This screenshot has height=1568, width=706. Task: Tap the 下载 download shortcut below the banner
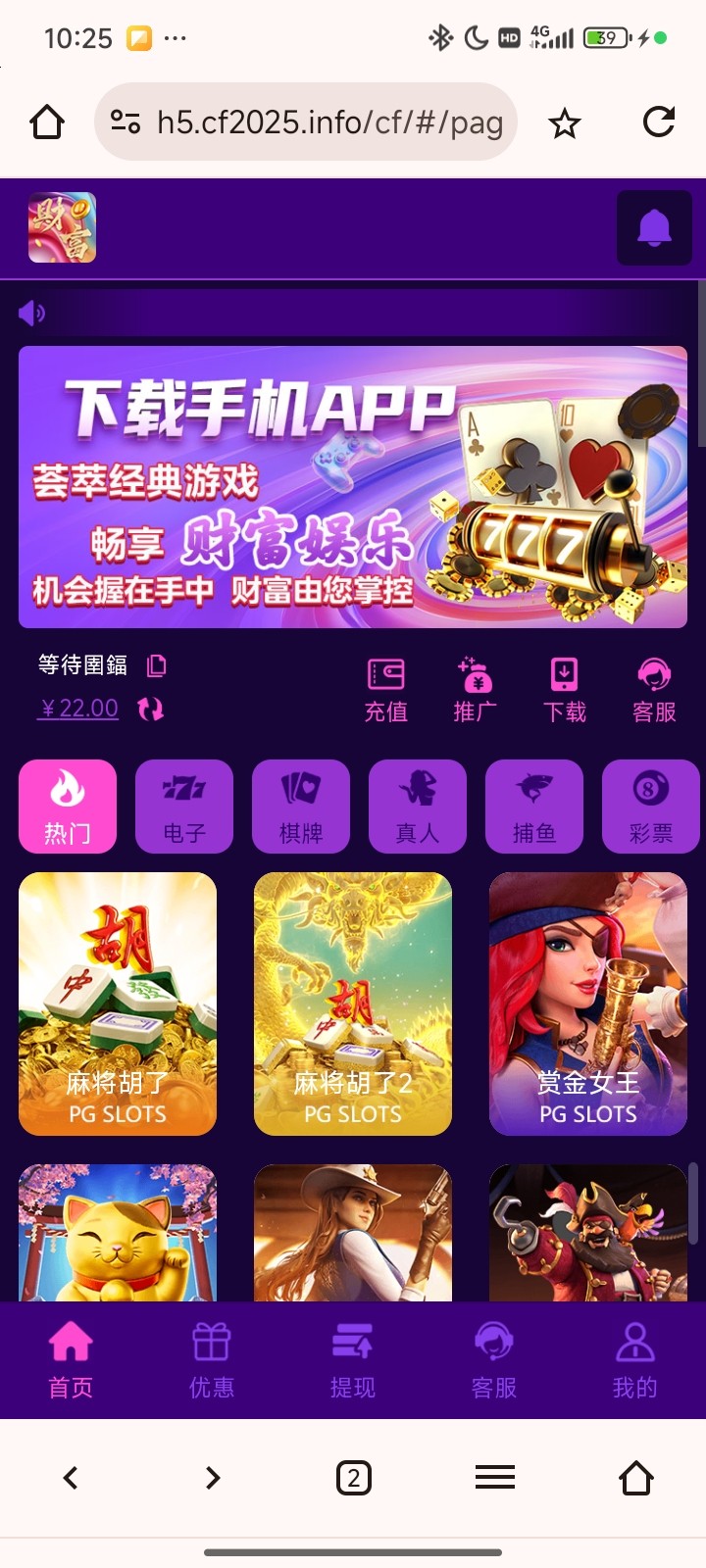pos(565,689)
